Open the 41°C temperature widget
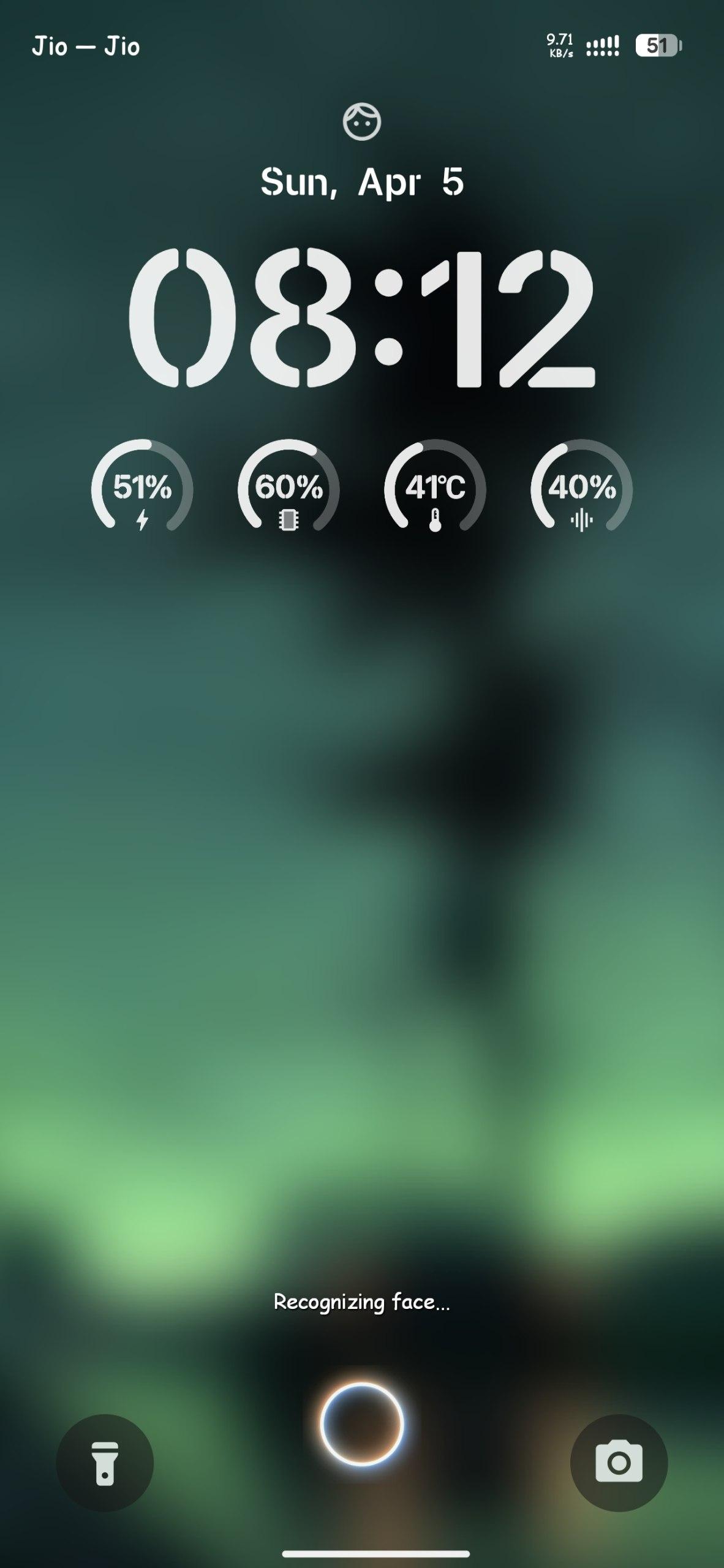Screen dimensions: 724x1568 click(435, 486)
